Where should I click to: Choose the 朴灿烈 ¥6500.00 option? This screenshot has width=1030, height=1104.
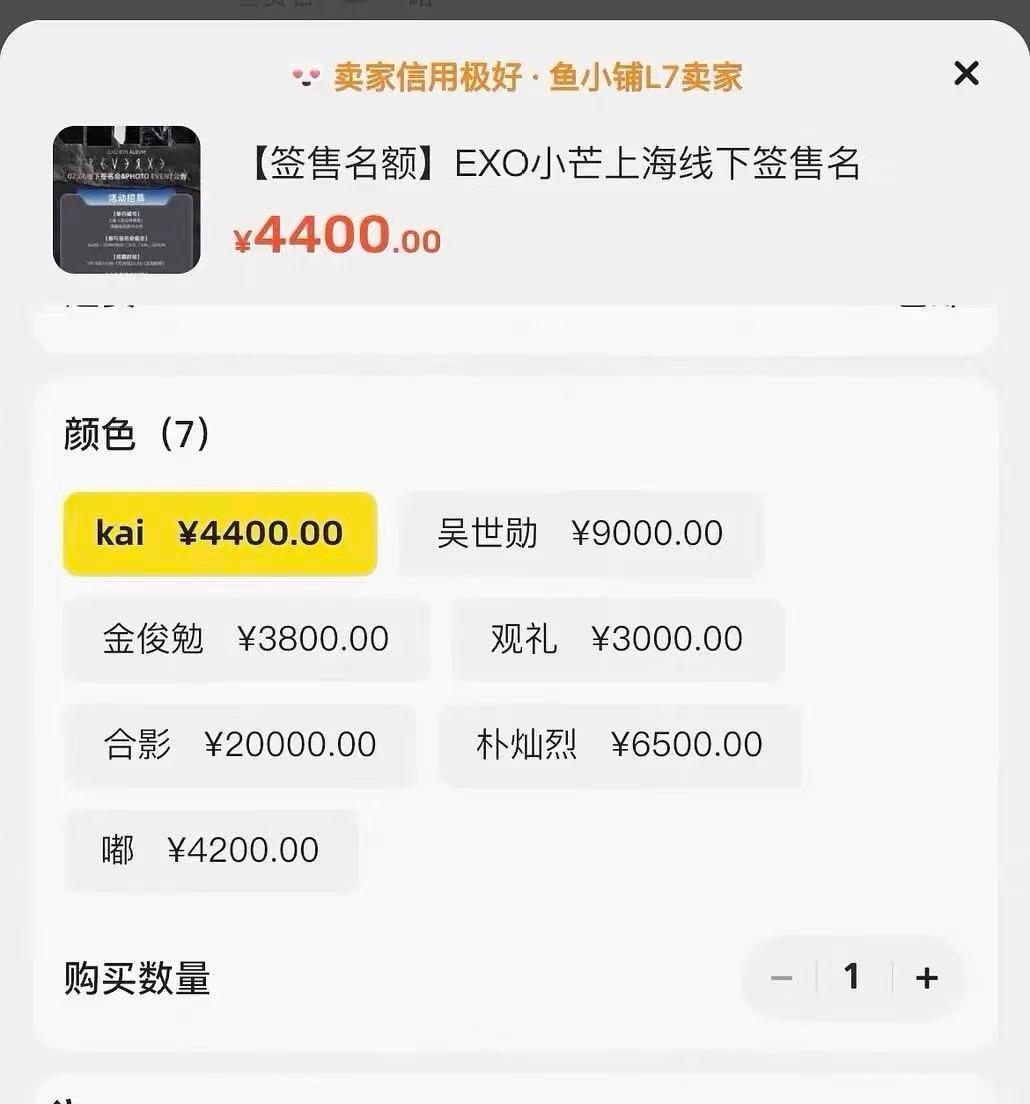click(x=618, y=746)
